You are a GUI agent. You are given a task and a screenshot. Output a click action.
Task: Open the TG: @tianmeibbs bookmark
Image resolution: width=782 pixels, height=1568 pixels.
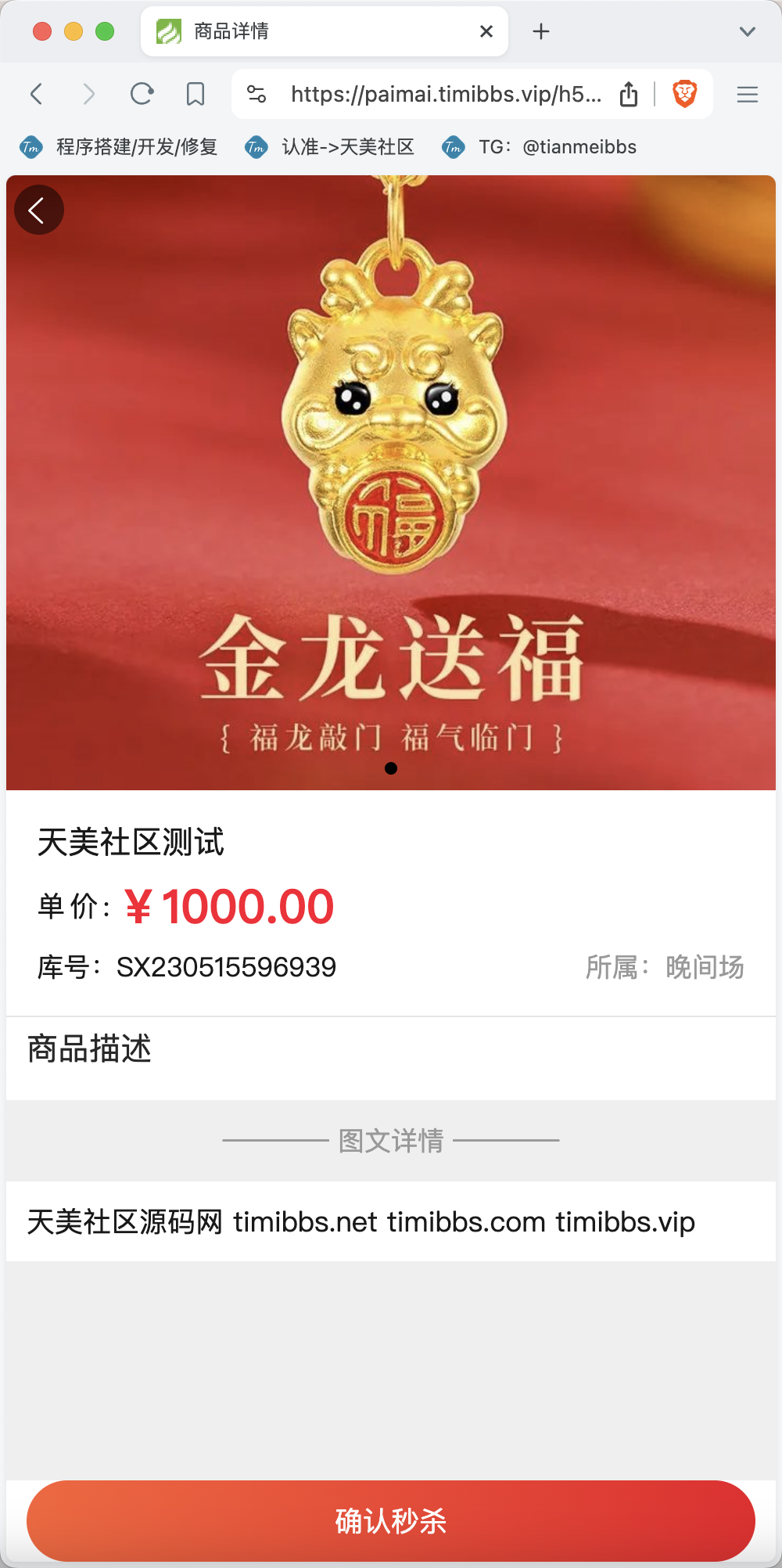point(540,147)
